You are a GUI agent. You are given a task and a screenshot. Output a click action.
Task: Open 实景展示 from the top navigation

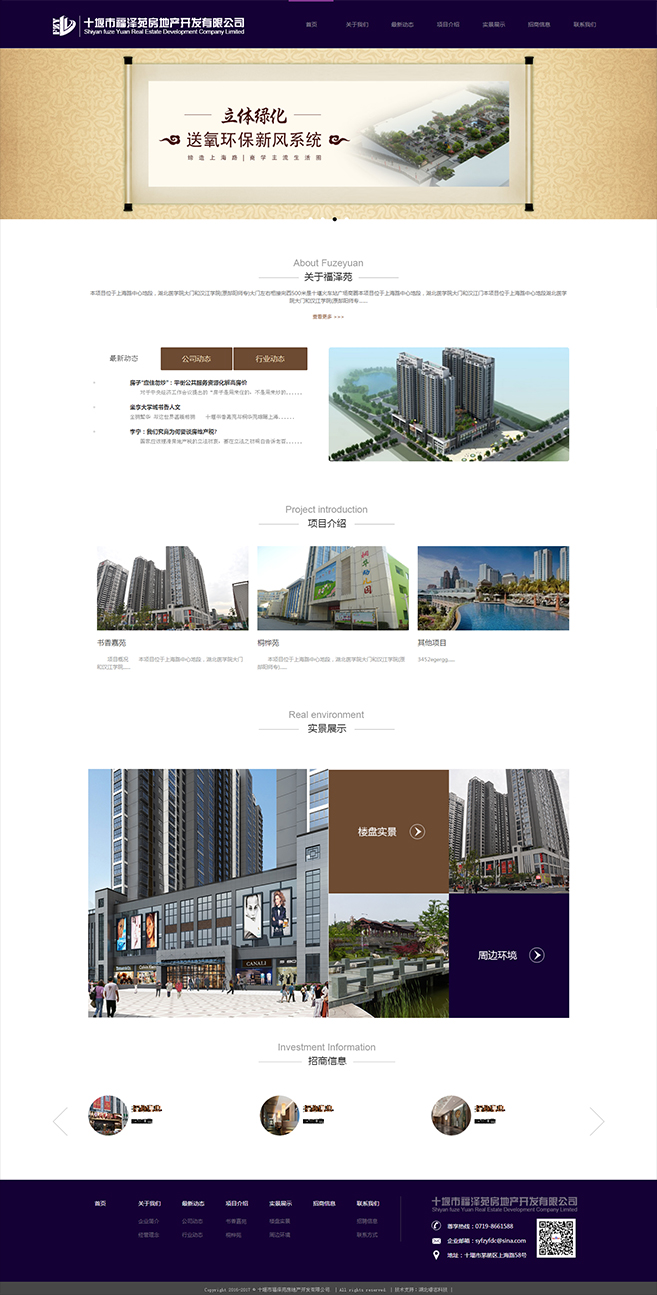point(494,24)
